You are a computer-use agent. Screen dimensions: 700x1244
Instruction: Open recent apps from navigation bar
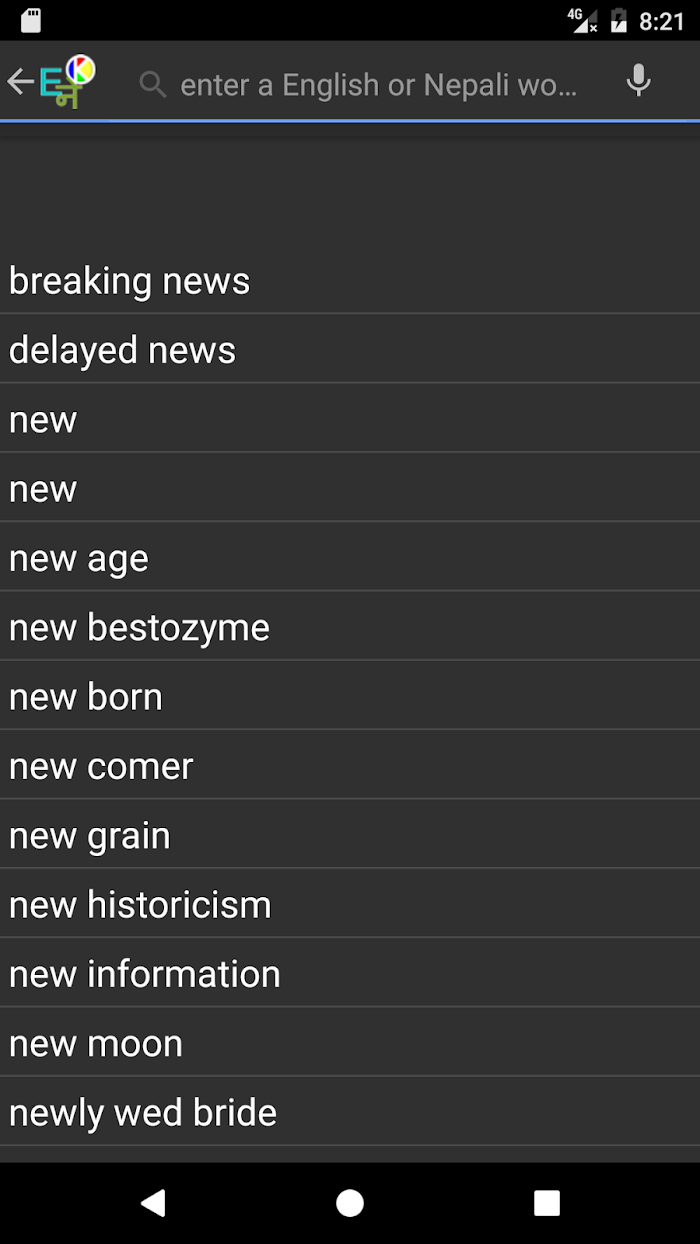pyautogui.click(x=547, y=1203)
